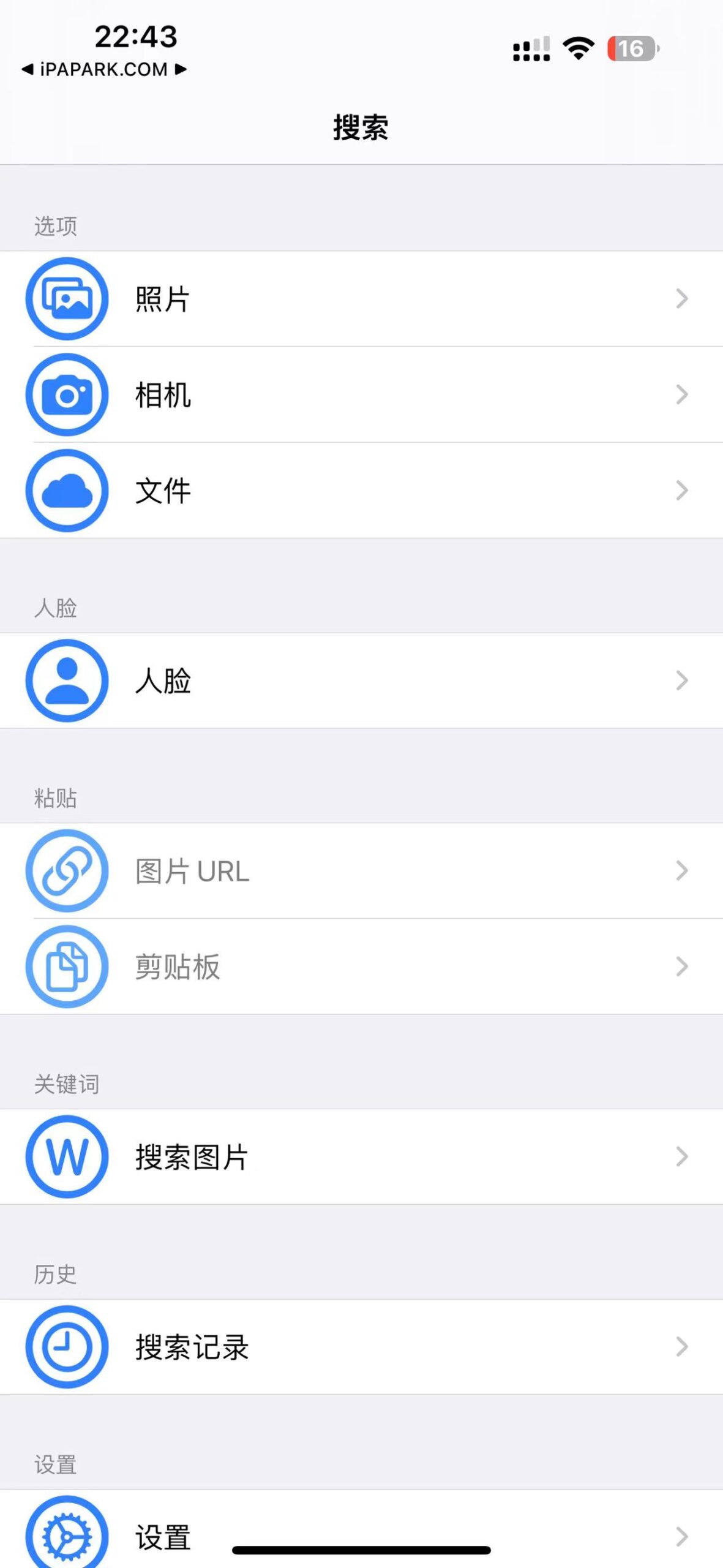Open the iPAPARK.COM back link
Viewport: 723px width, 1568px height.
click(103, 70)
